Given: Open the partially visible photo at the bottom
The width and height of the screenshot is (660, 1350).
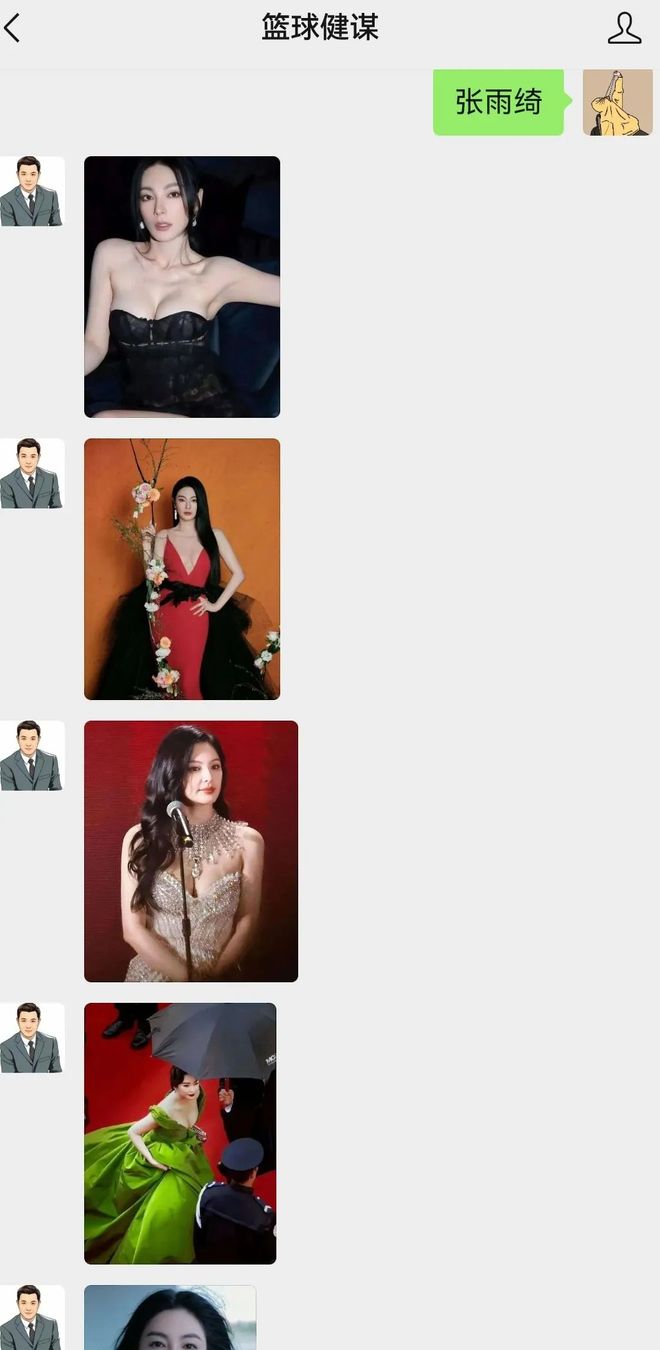Looking at the screenshot, I should point(170,1318).
